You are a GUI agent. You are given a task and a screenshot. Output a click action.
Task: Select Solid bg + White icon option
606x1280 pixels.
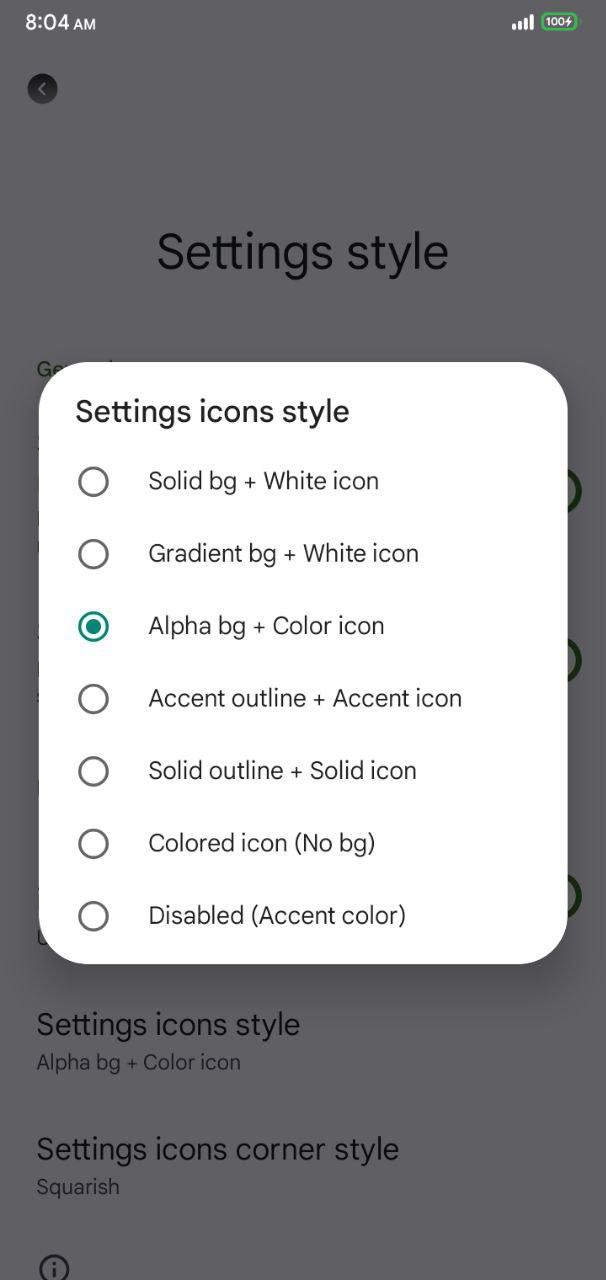coord(302,481)
